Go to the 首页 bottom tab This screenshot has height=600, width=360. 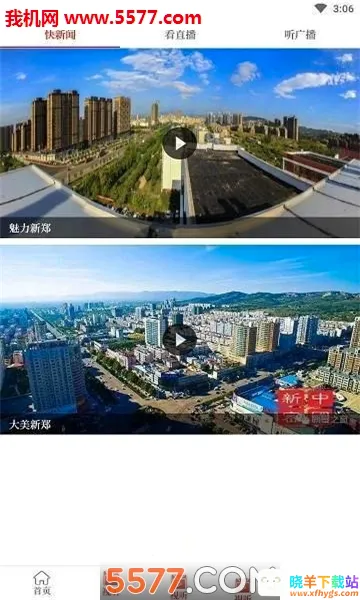point(42,583)
